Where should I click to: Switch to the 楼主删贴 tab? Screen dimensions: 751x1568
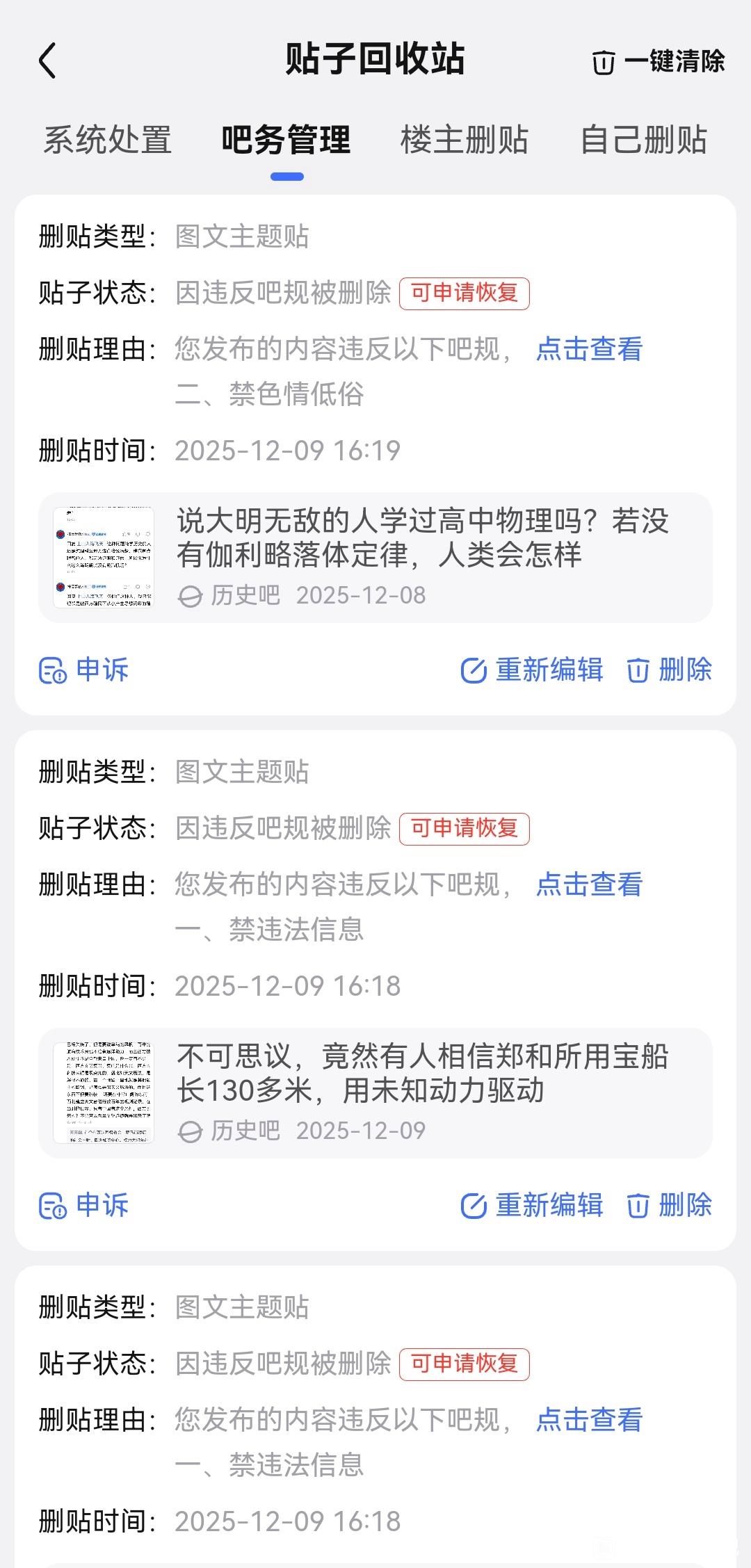point(464,140)
